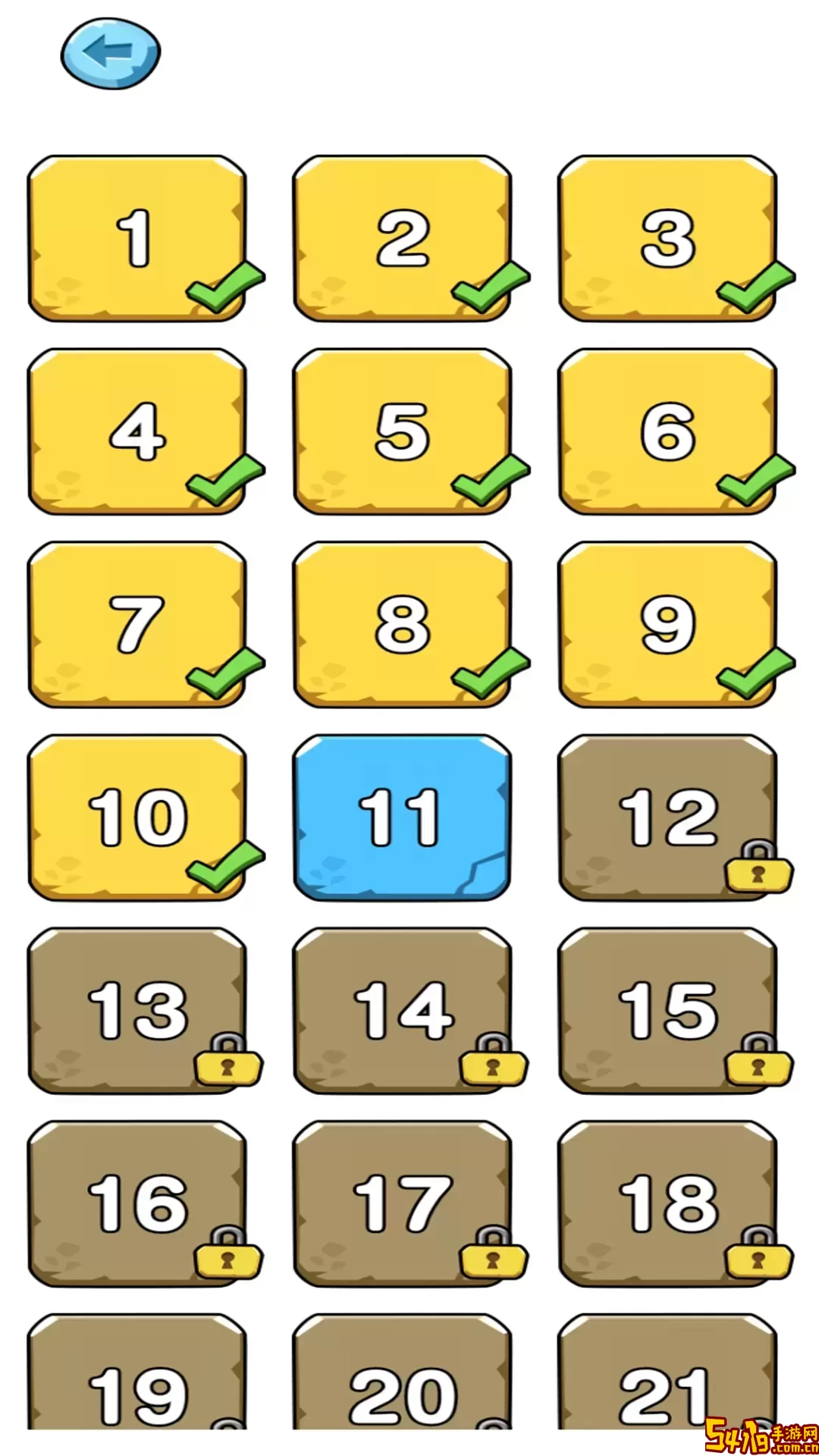This screenshot has height=1456, width=819.
Task: Open completed level 1
Action: point(137,239)
